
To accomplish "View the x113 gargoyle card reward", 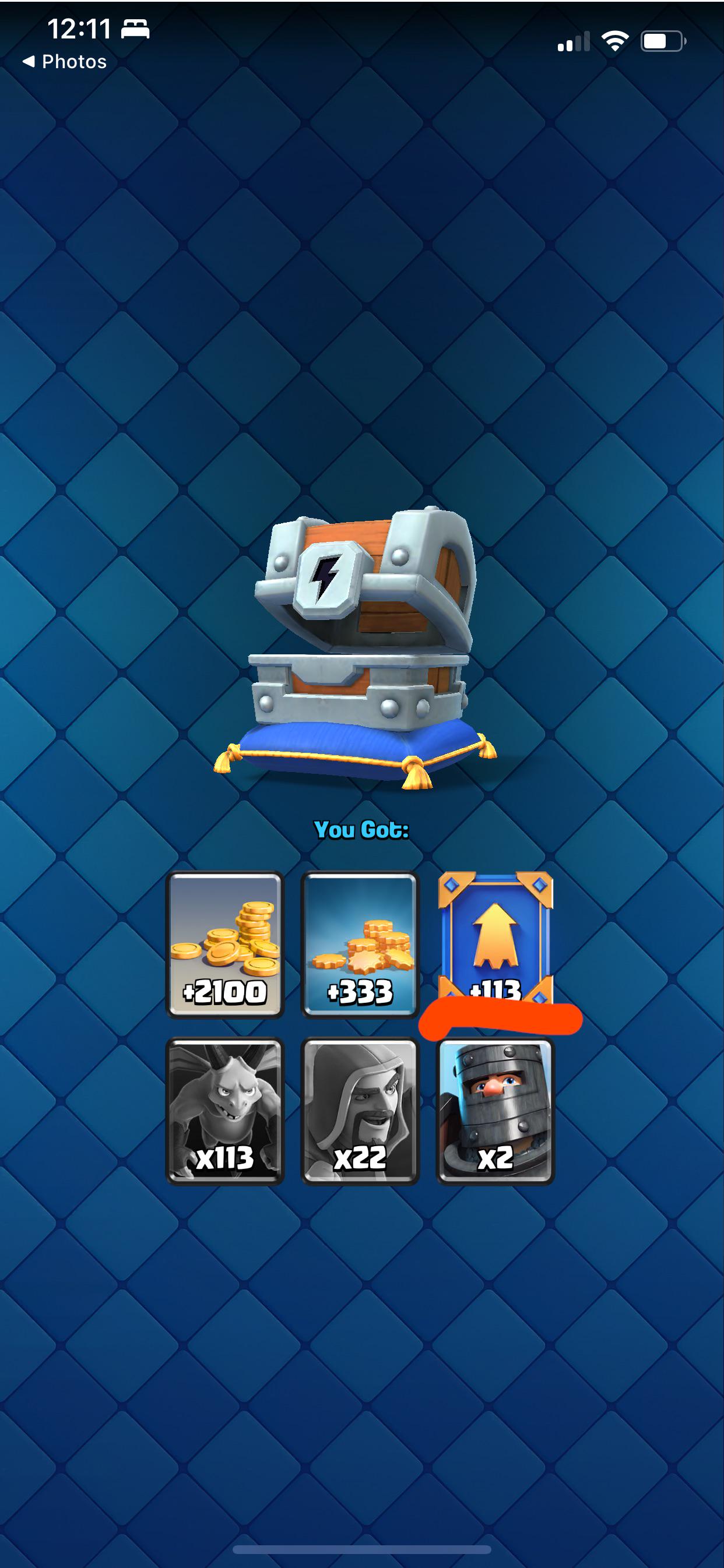I will (225, 1111).
